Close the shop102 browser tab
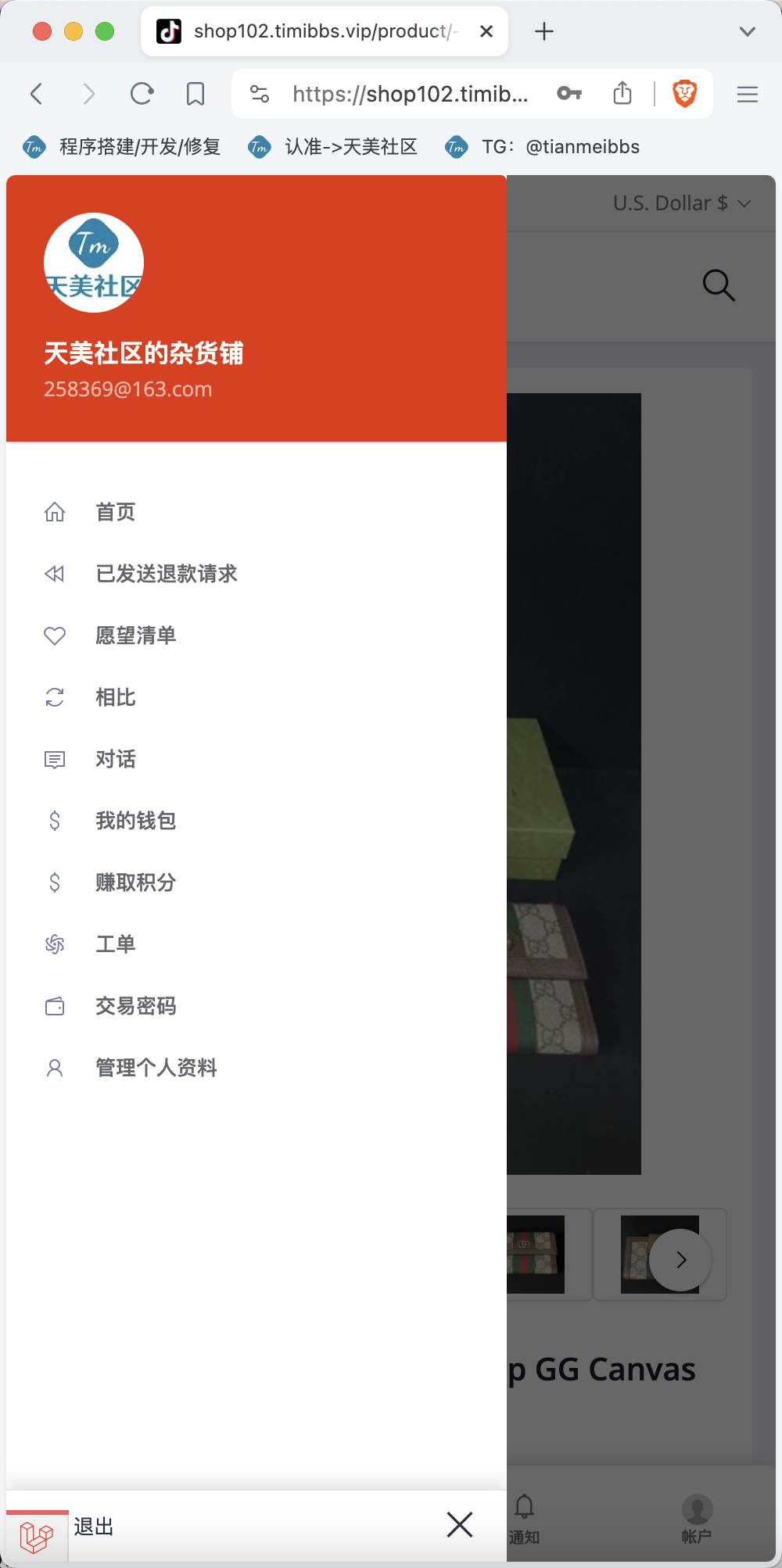Viewport: 782px width, 1568px height. tap(486, 31)
